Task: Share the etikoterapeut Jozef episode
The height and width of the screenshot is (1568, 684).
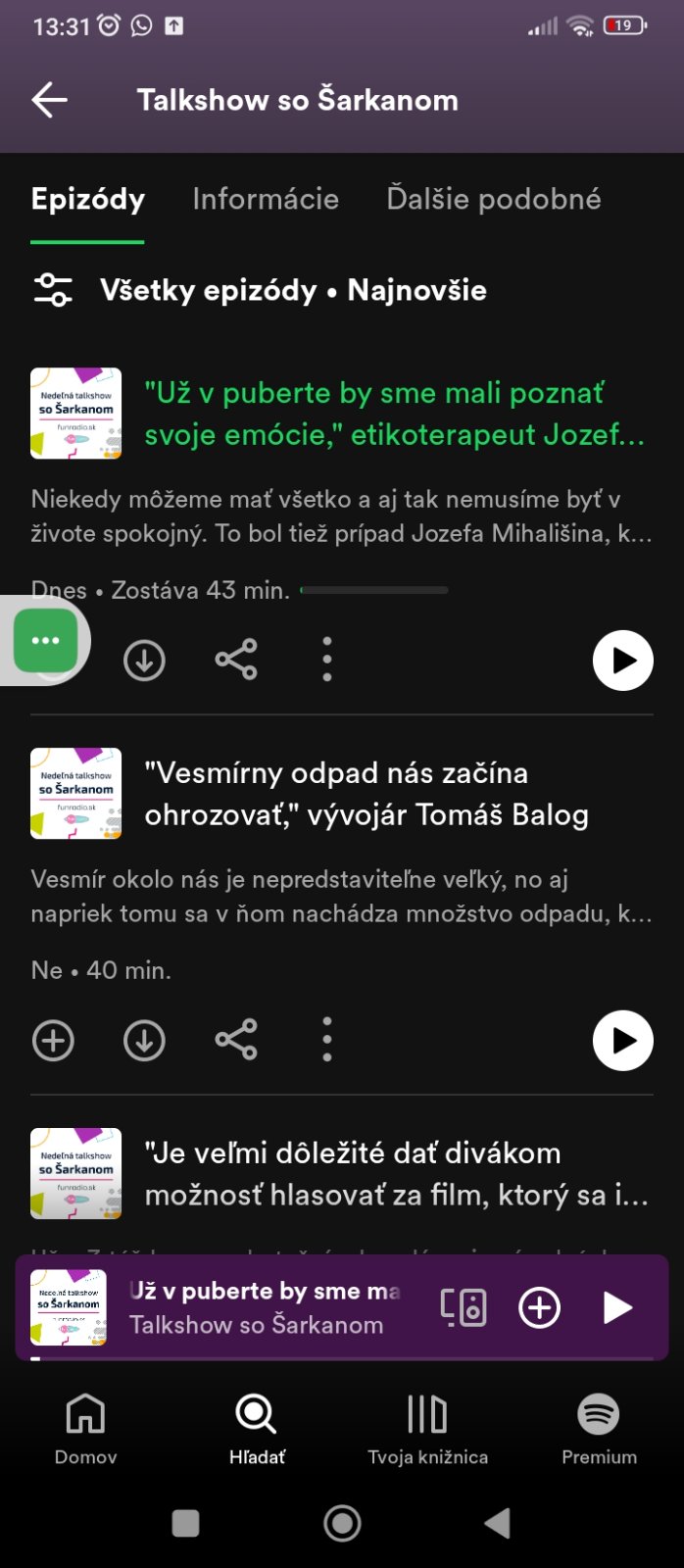Action: pyautogui.click(x=236, y=660)
